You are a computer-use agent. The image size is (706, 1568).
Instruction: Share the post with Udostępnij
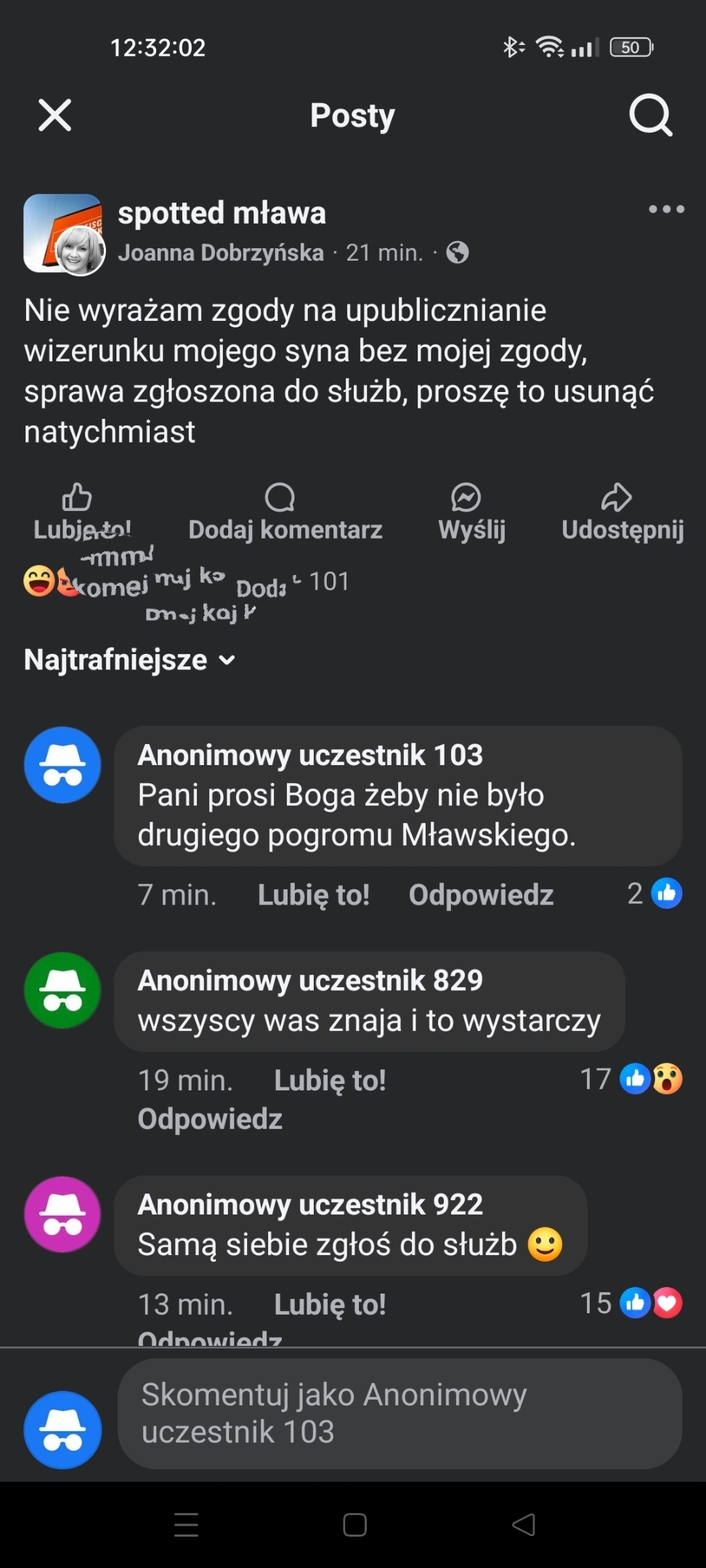(x=622, y=513)
